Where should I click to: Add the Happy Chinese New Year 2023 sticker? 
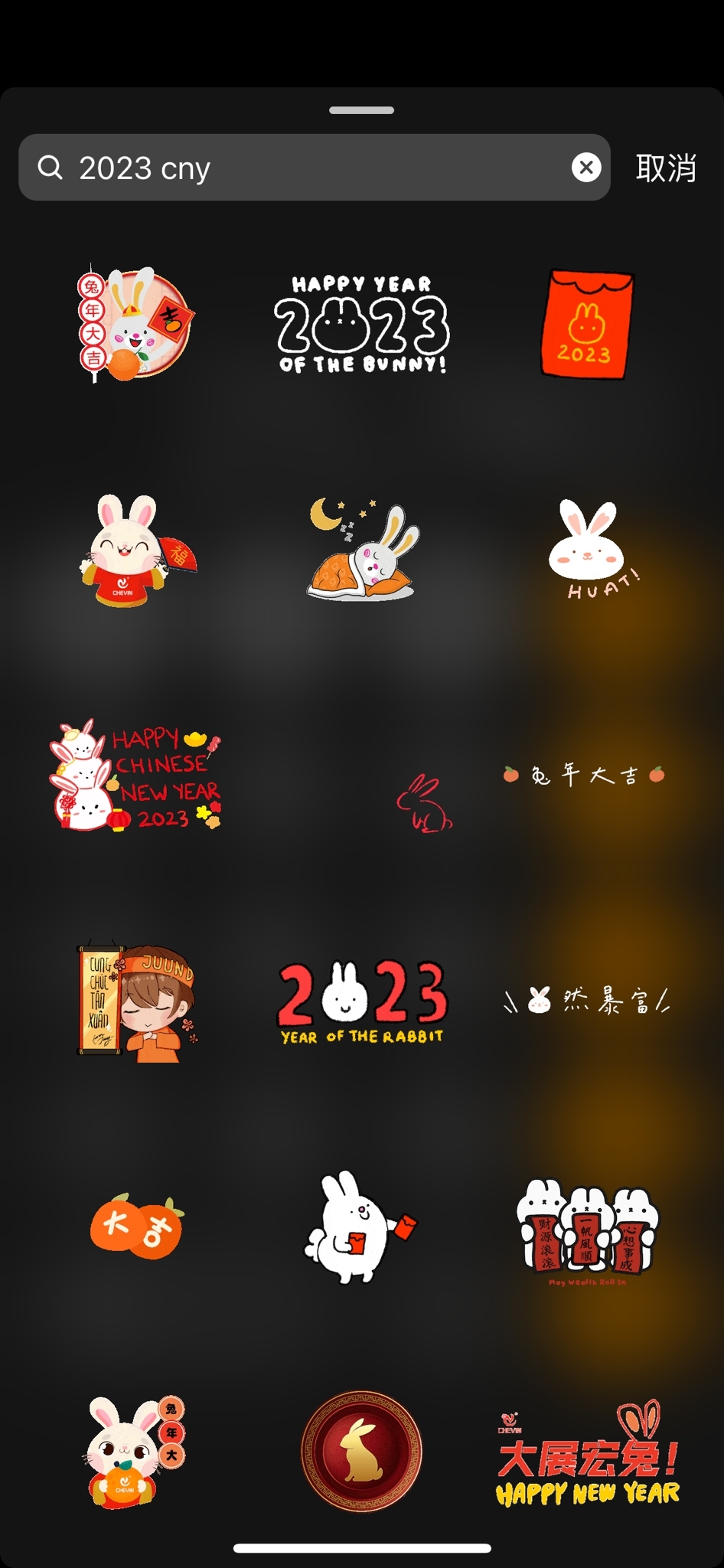135,776
